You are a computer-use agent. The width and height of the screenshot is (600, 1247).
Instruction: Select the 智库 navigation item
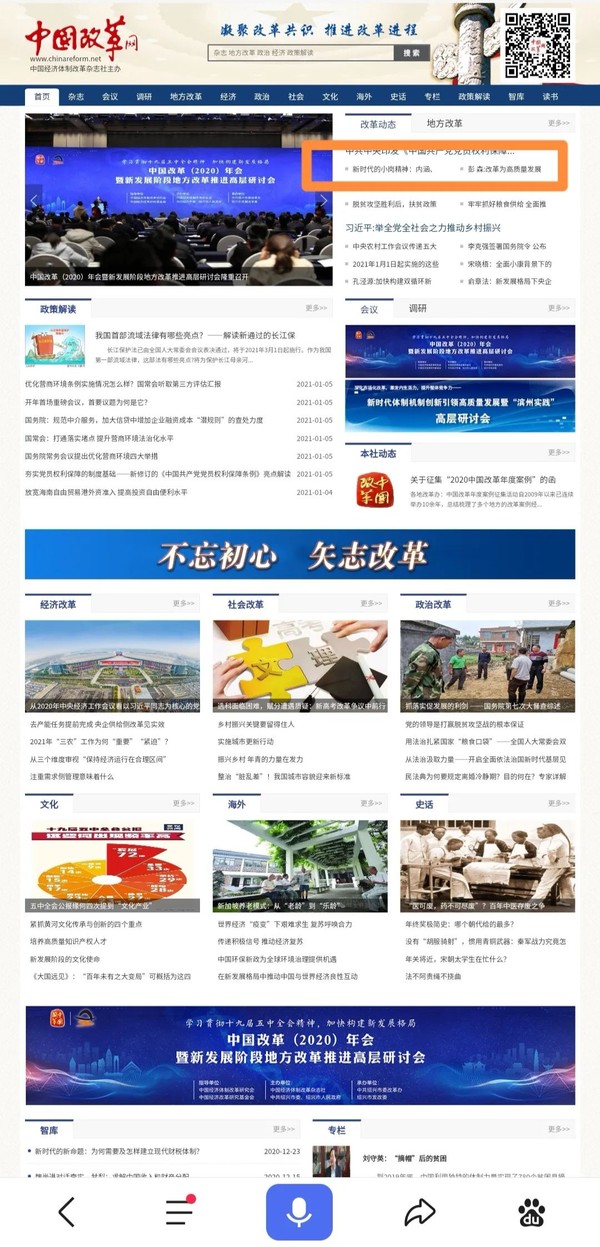click(516, 97)
